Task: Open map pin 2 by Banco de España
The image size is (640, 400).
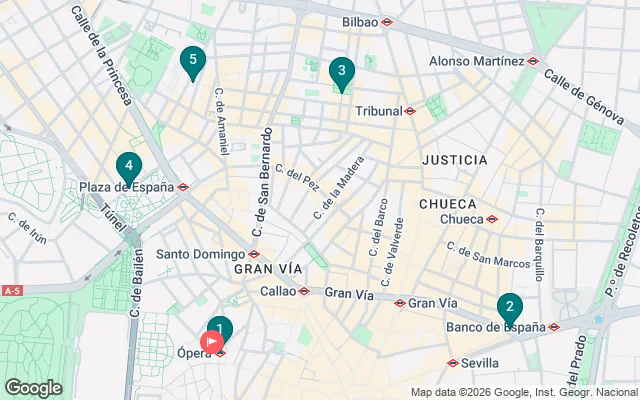Action: 510,307
